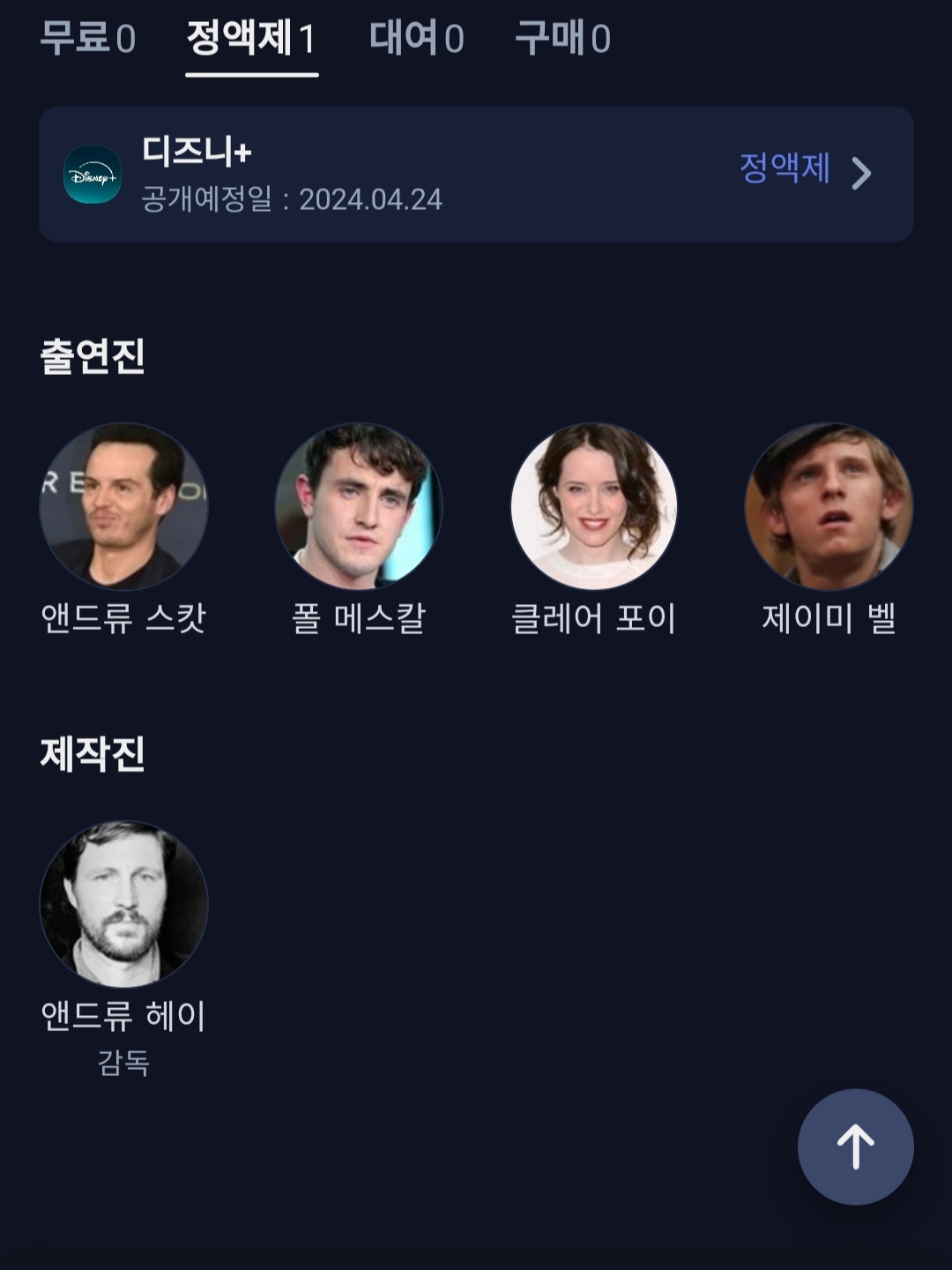
Task: Open the 디즈니+ 정액제 row
Action: point(476,175)
